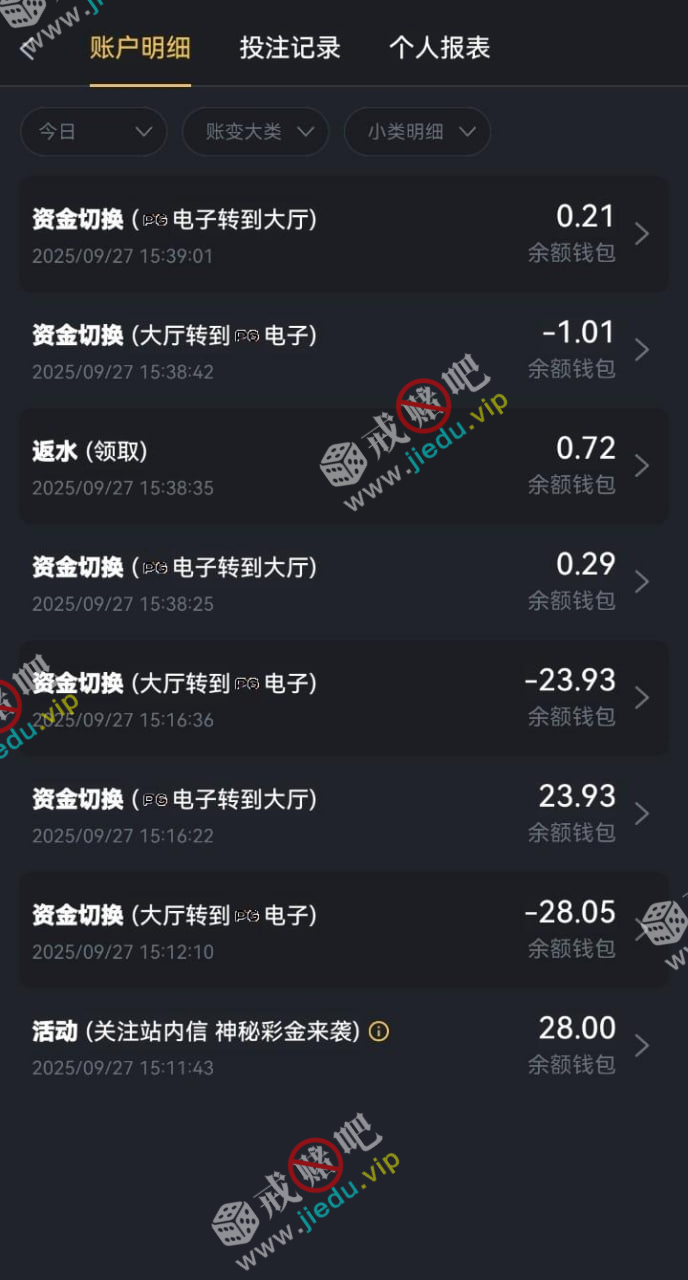Open the -28.05 transfer record at 15:12:10
Screen dimensions: 688x1280
coord(344,930)
